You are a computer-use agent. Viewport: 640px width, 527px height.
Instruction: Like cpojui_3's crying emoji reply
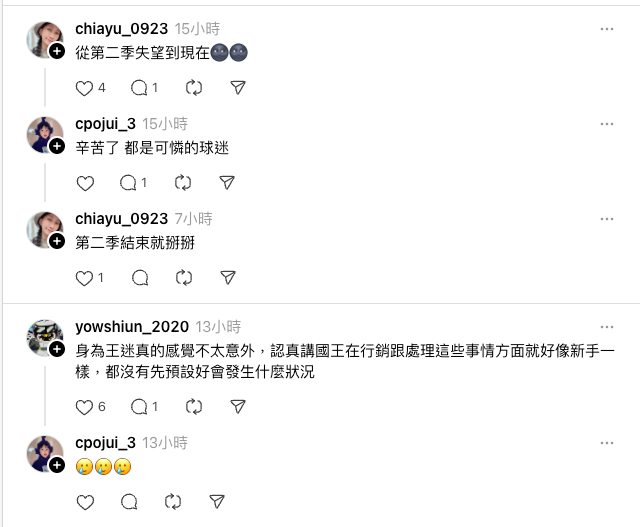[x=85, y=501]
